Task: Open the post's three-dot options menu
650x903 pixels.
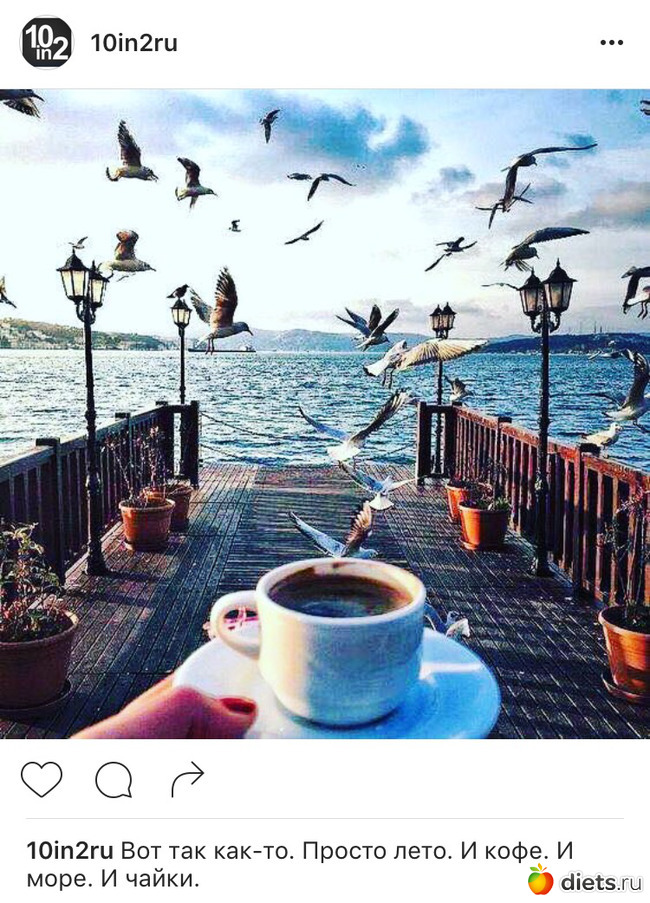Action: [611, 43]
